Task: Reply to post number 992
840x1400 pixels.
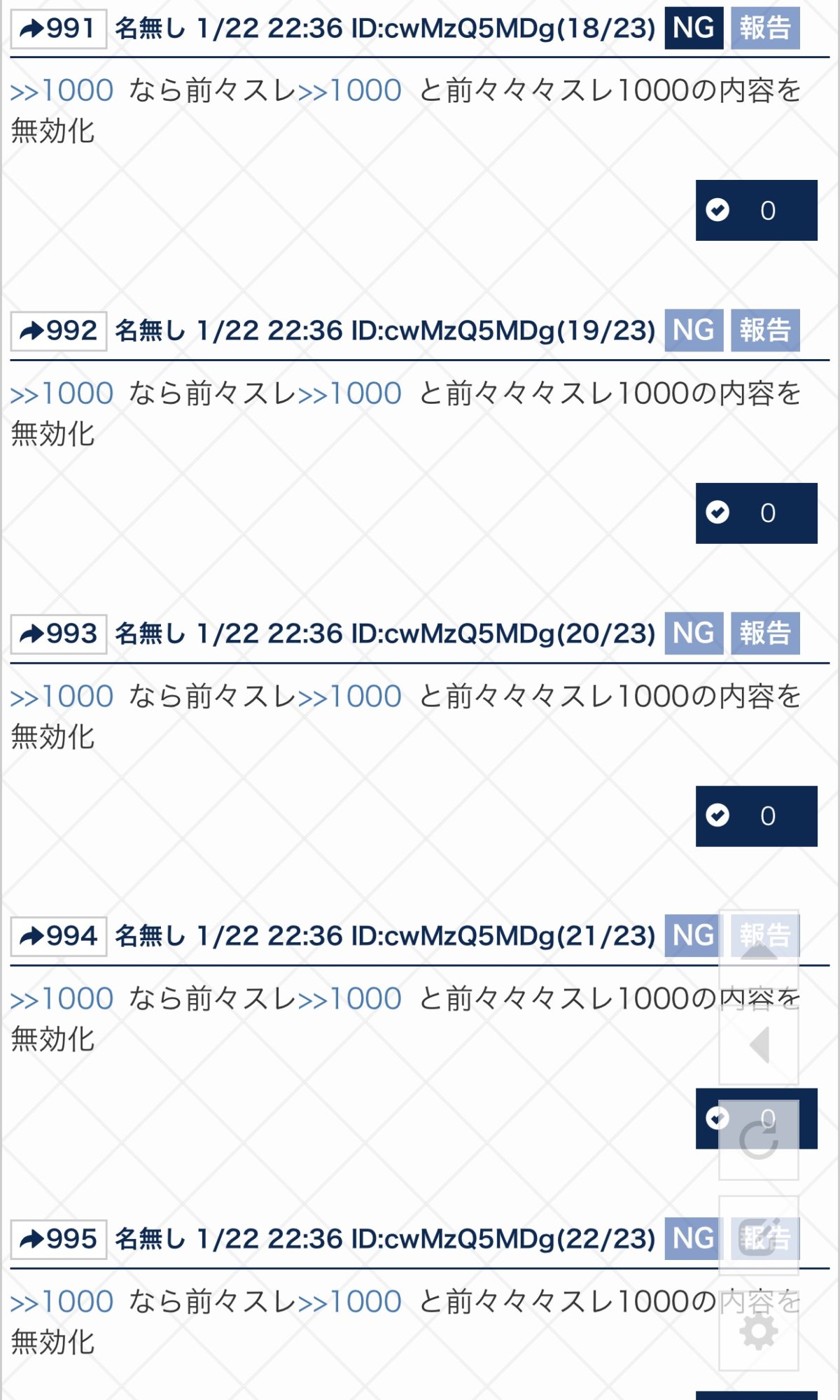Action: pyautogui.click(x=58, y=331)
